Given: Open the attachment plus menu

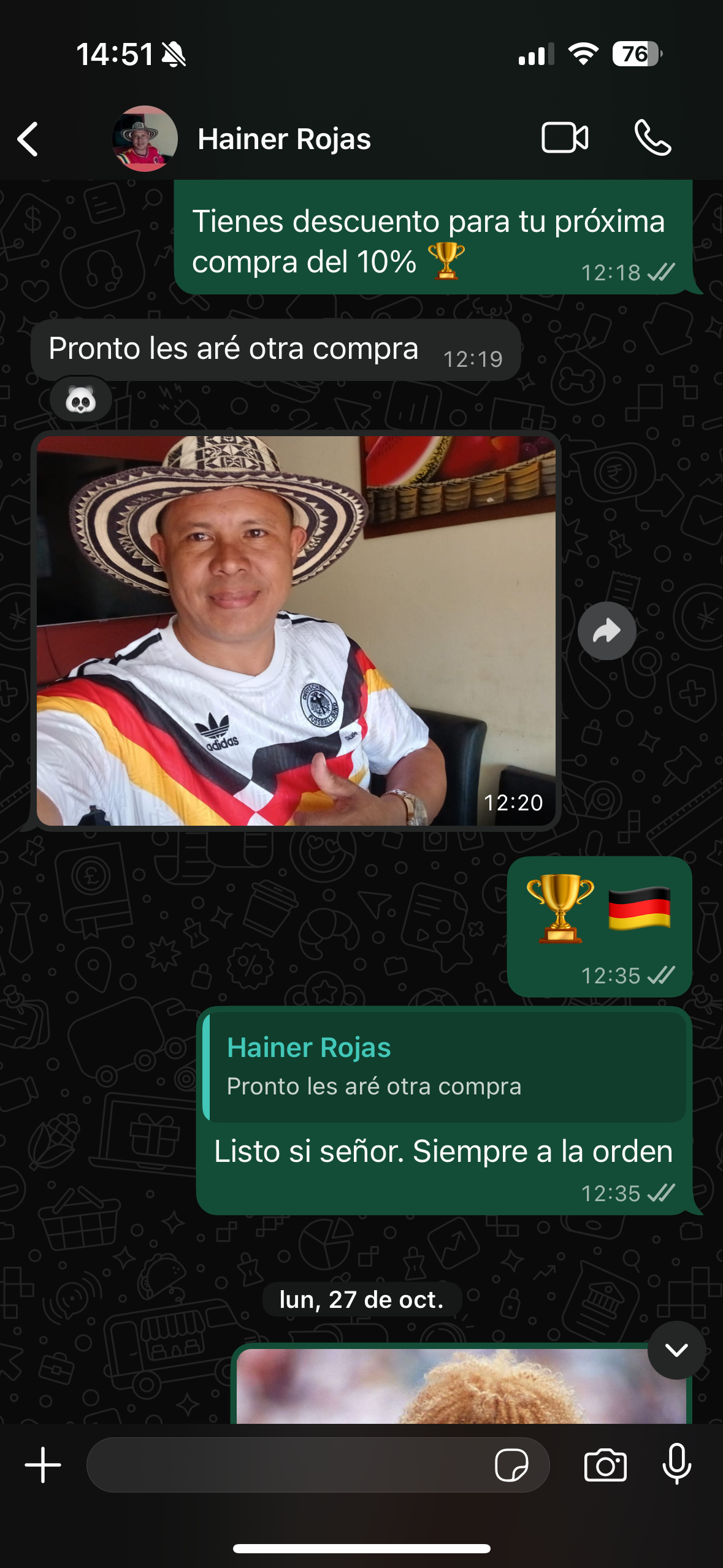Looking at the screenshot, I should [x=43, y=1465].
